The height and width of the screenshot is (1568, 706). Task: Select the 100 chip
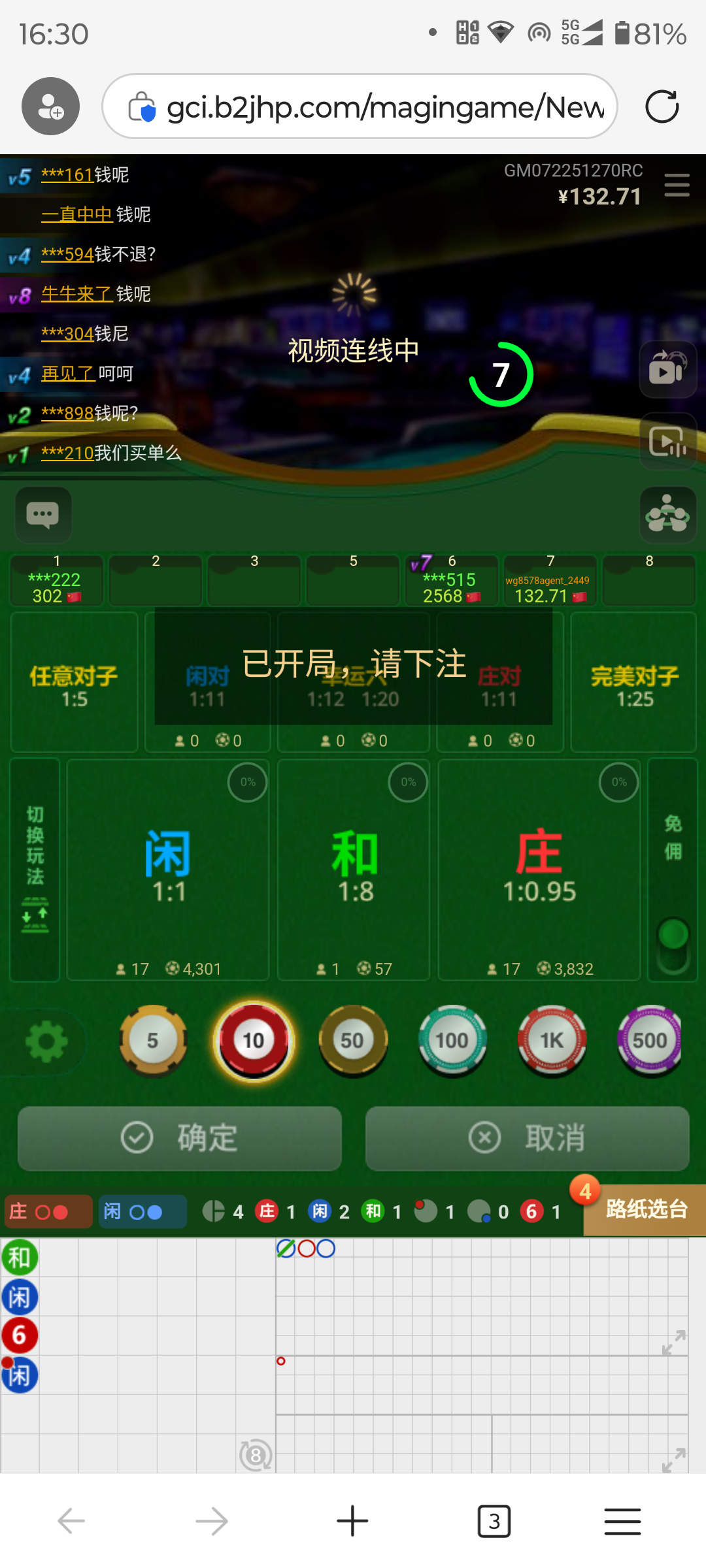click(x=452, y=1040)
